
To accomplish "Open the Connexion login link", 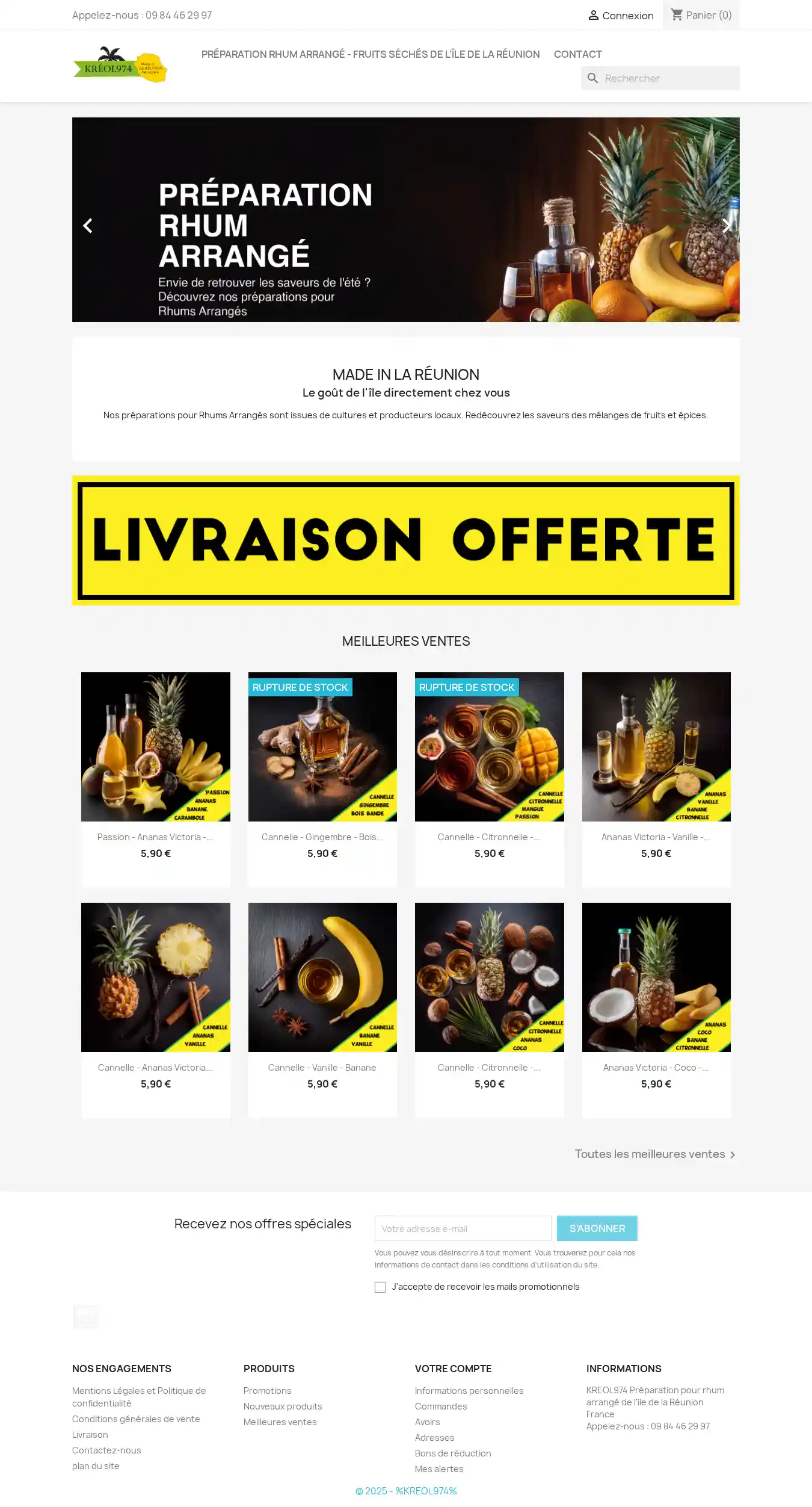I will [x=620, y=16].
